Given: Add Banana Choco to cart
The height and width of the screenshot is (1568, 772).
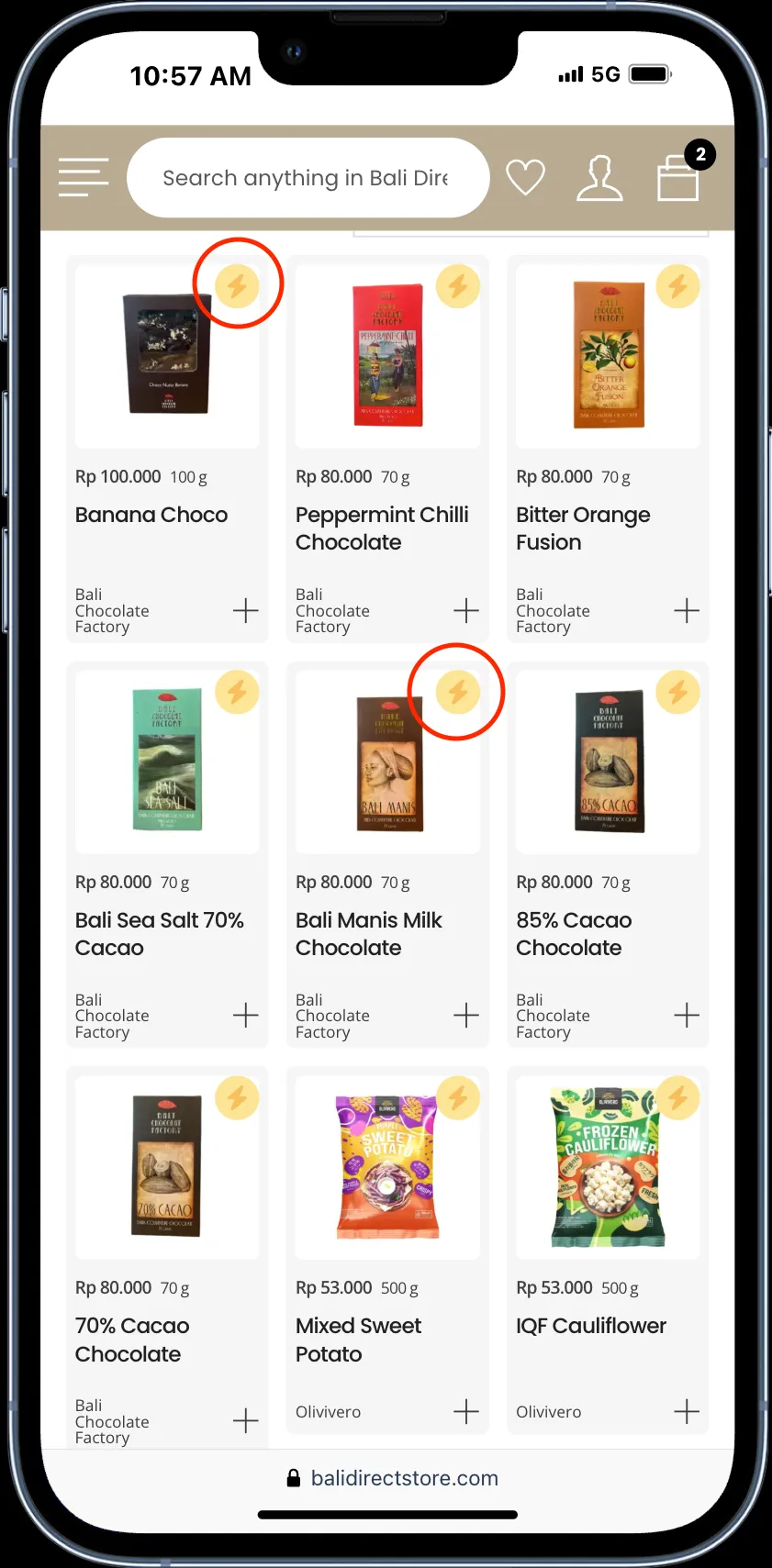Looking at the screenshot, I should pos(245,611).
